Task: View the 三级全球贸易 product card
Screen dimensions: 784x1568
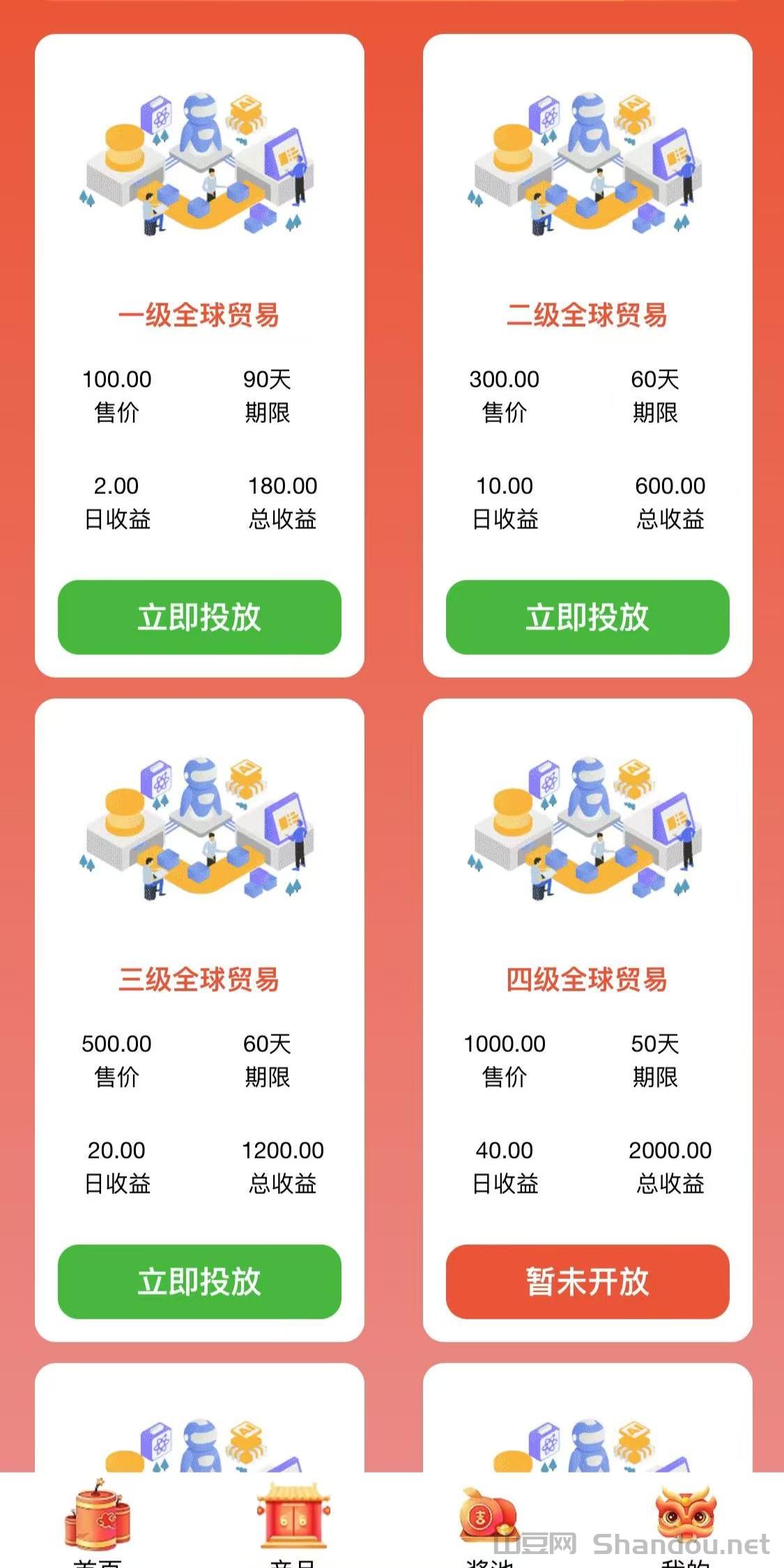Action: click(199, 979)
